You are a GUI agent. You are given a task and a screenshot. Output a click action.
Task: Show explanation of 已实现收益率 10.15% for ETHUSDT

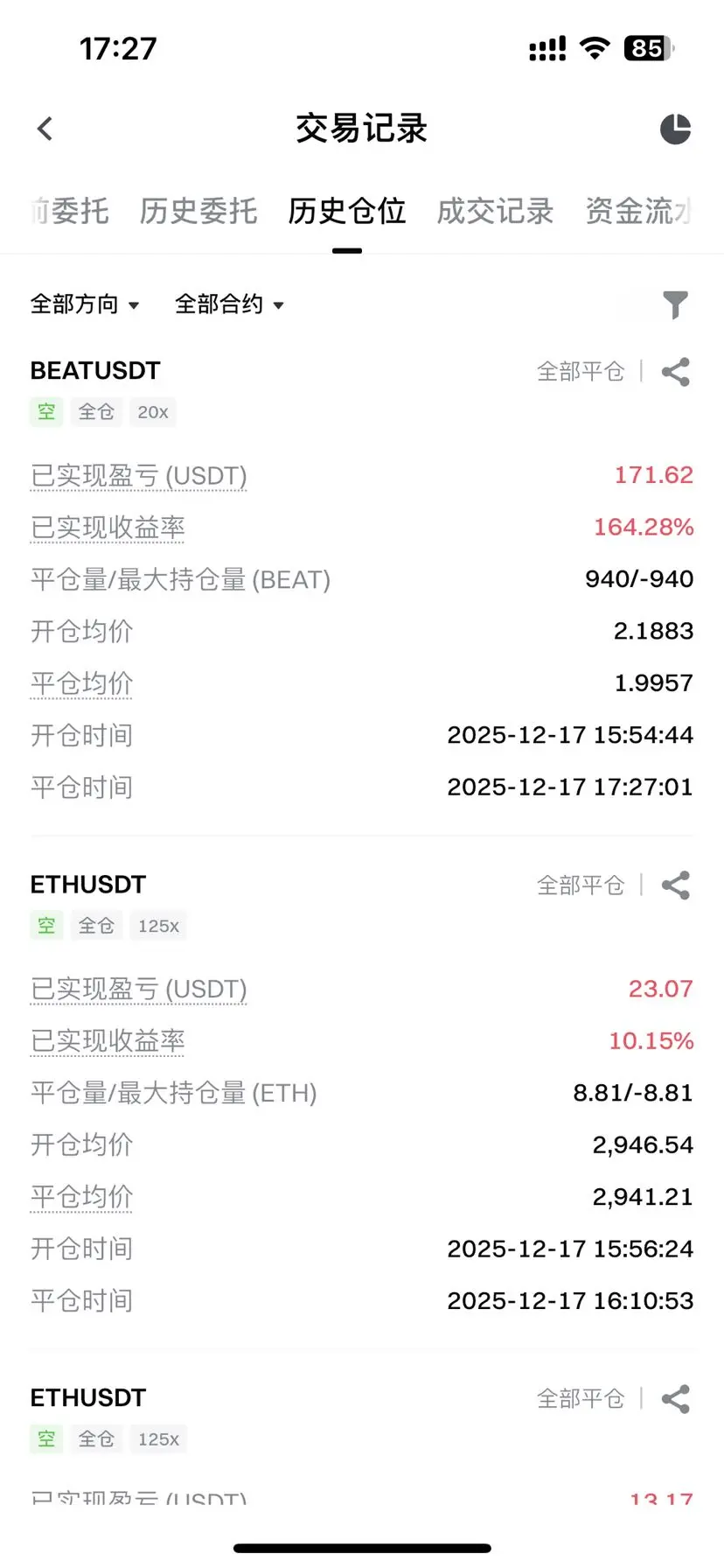[108, 1041]
